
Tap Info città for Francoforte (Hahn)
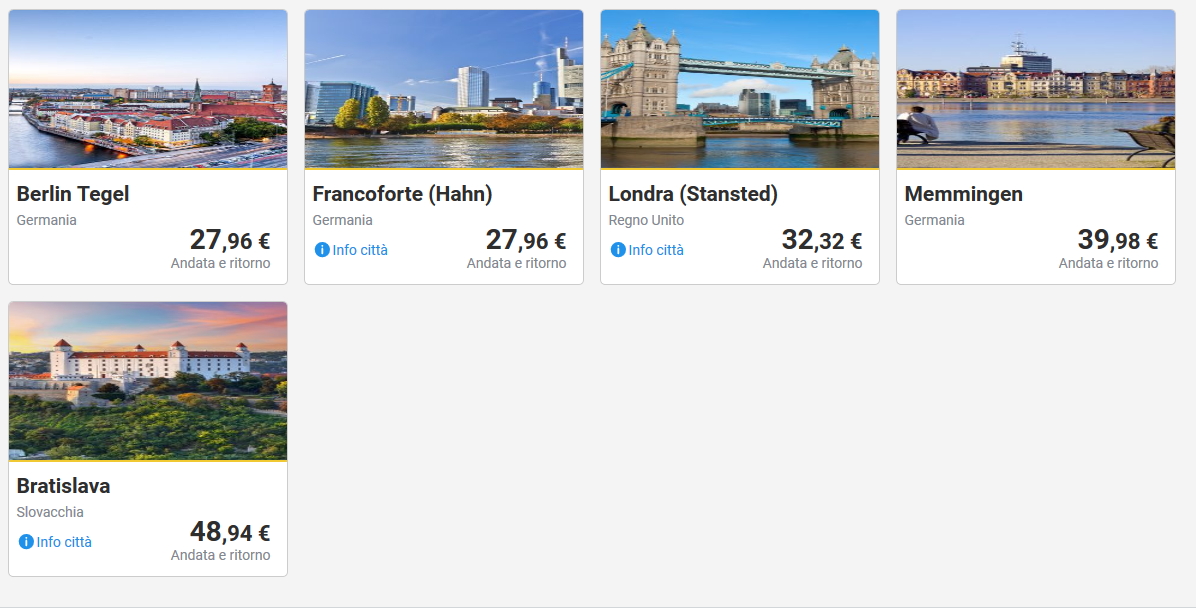click(x=359, y=250)
